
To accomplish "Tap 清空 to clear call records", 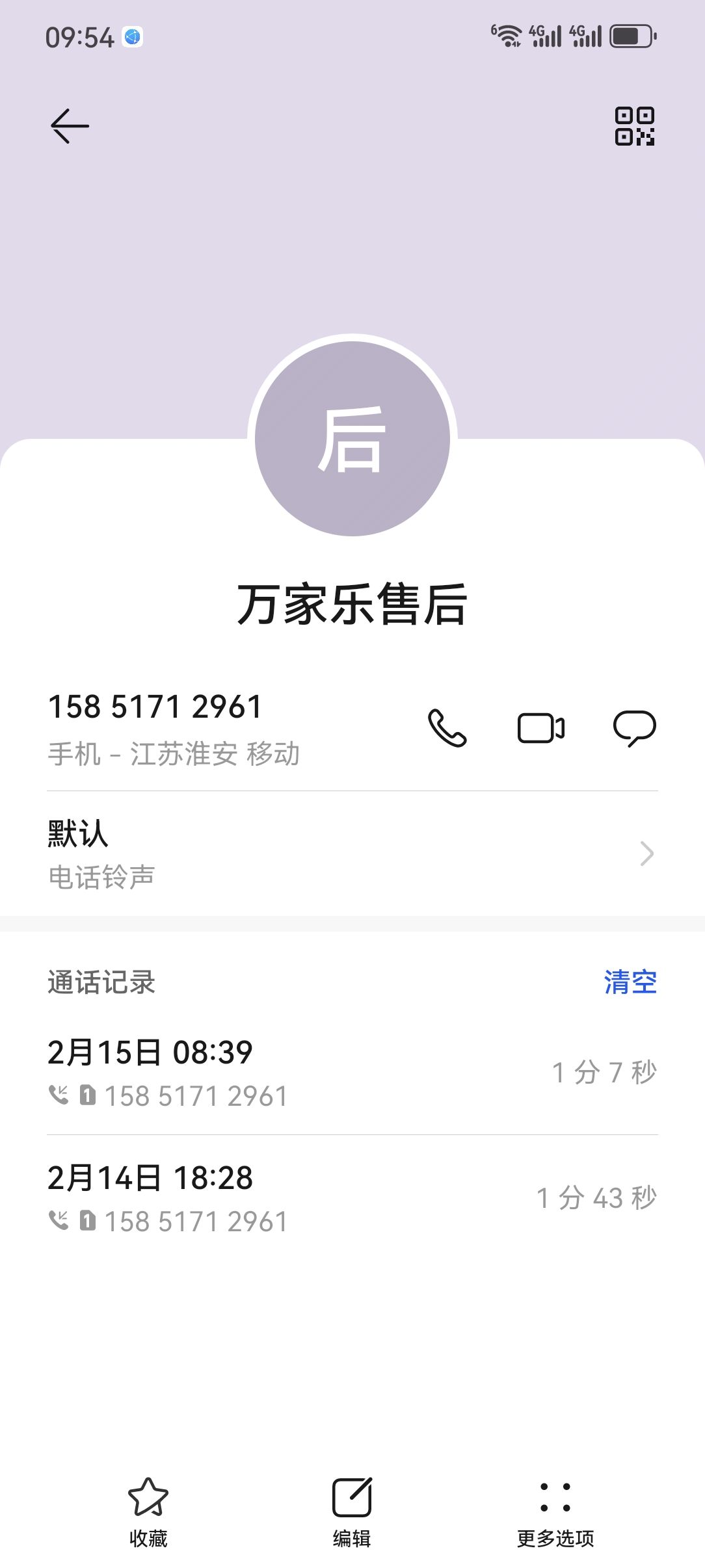I will click(x=630, y=982).
